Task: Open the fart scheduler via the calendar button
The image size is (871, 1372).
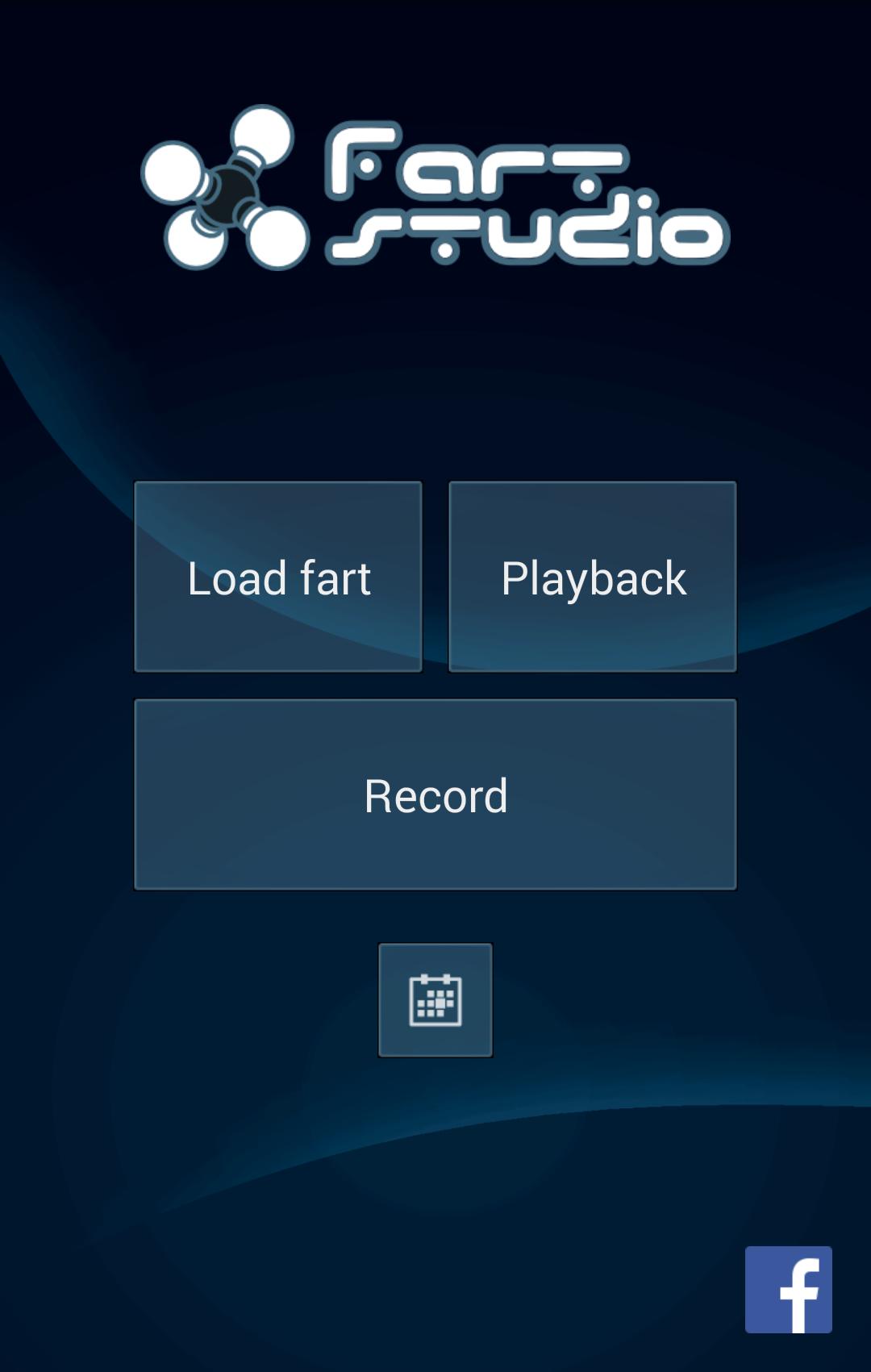Action: (435, 999)
